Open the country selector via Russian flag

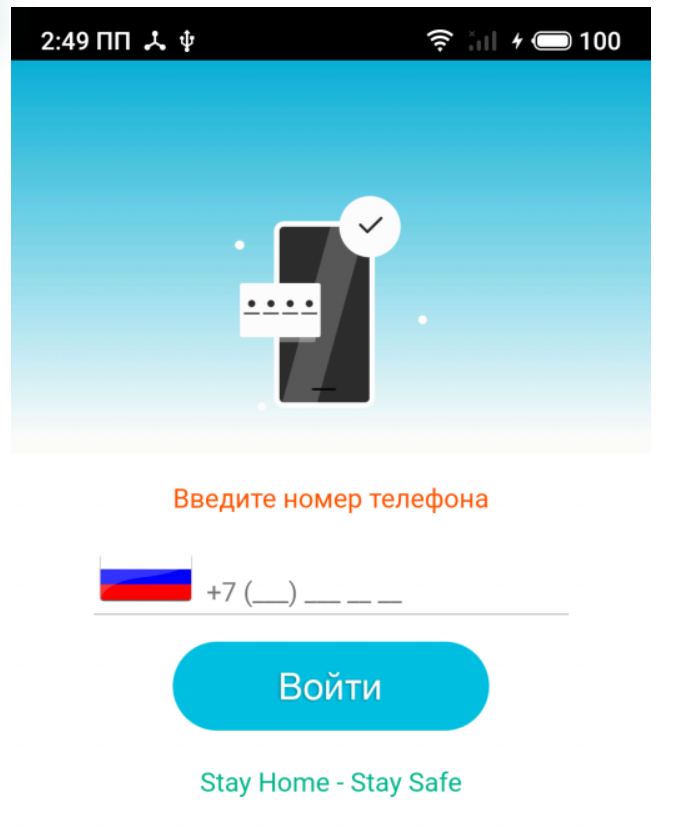click(x=145, y=580)
